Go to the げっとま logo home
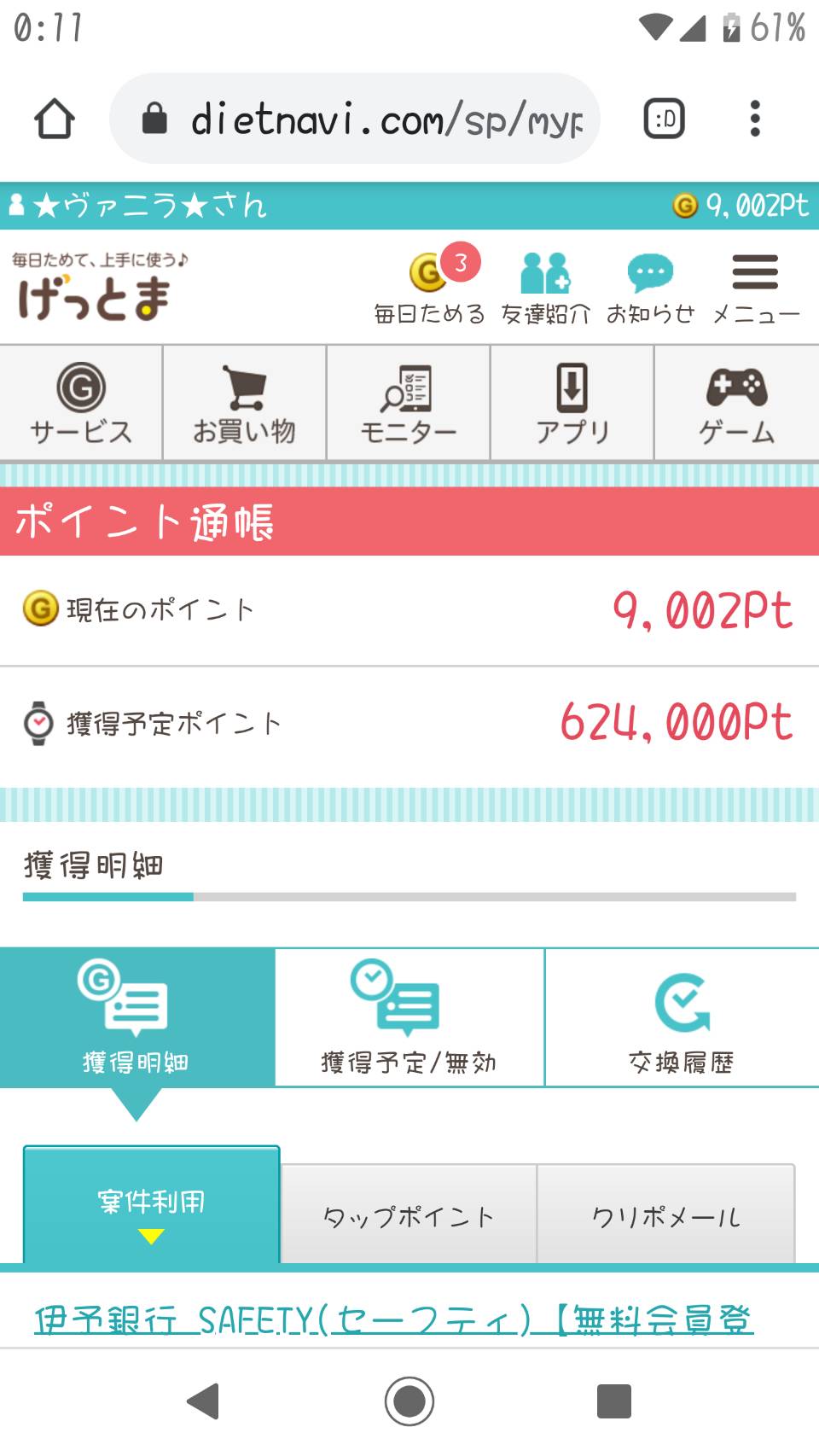Image resolution: width=819 pixels, height=1456 pixels. pos(99,287)
